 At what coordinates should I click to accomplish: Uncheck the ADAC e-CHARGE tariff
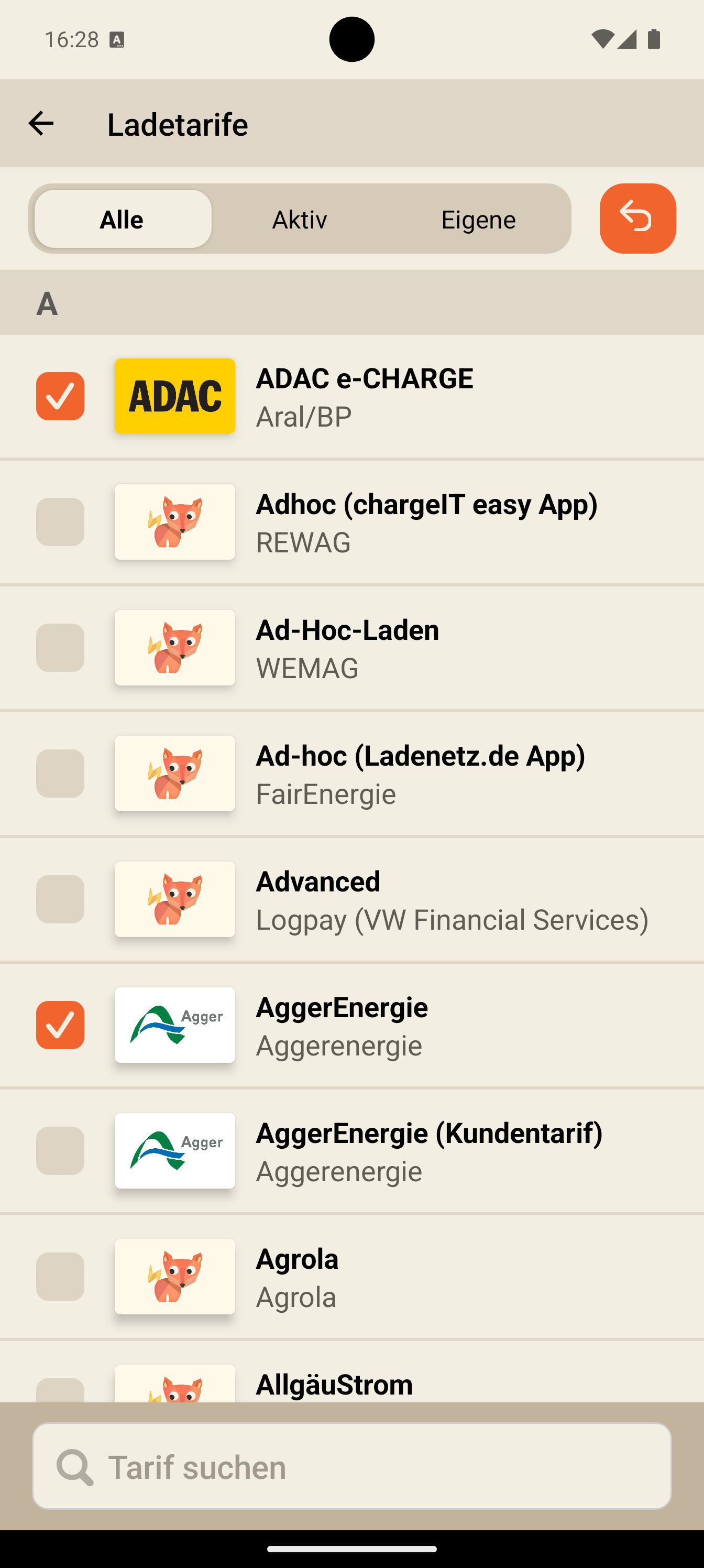[60, 396]
